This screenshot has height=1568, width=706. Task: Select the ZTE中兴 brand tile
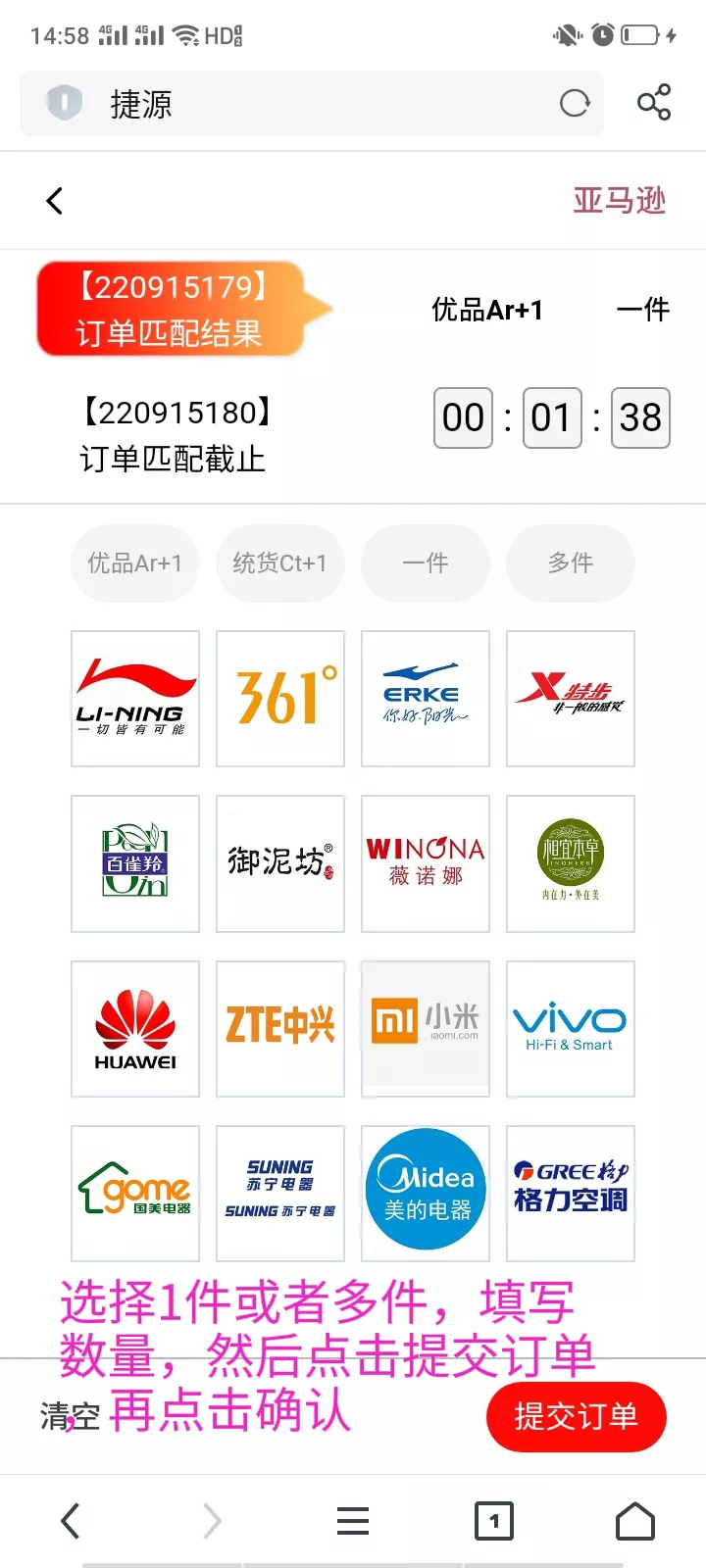[280, 1029]
